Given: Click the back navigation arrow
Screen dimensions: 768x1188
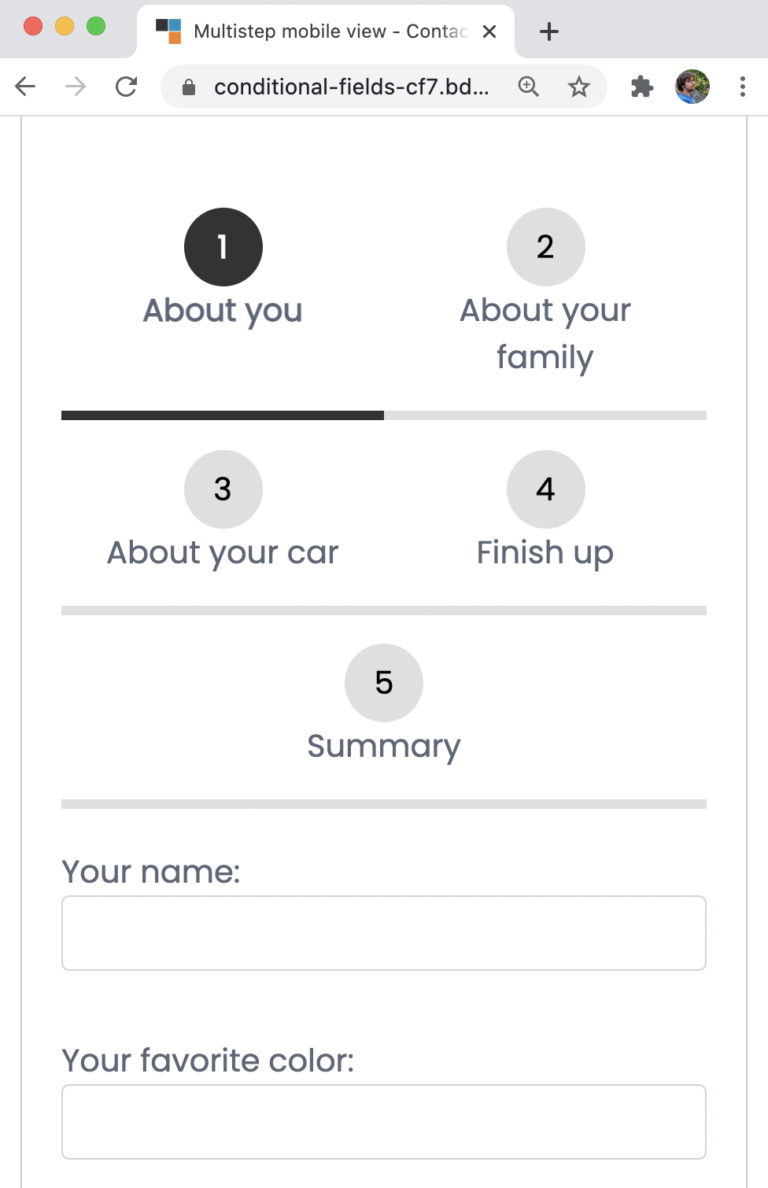Looking at the screenshot, I should point(25,87).
